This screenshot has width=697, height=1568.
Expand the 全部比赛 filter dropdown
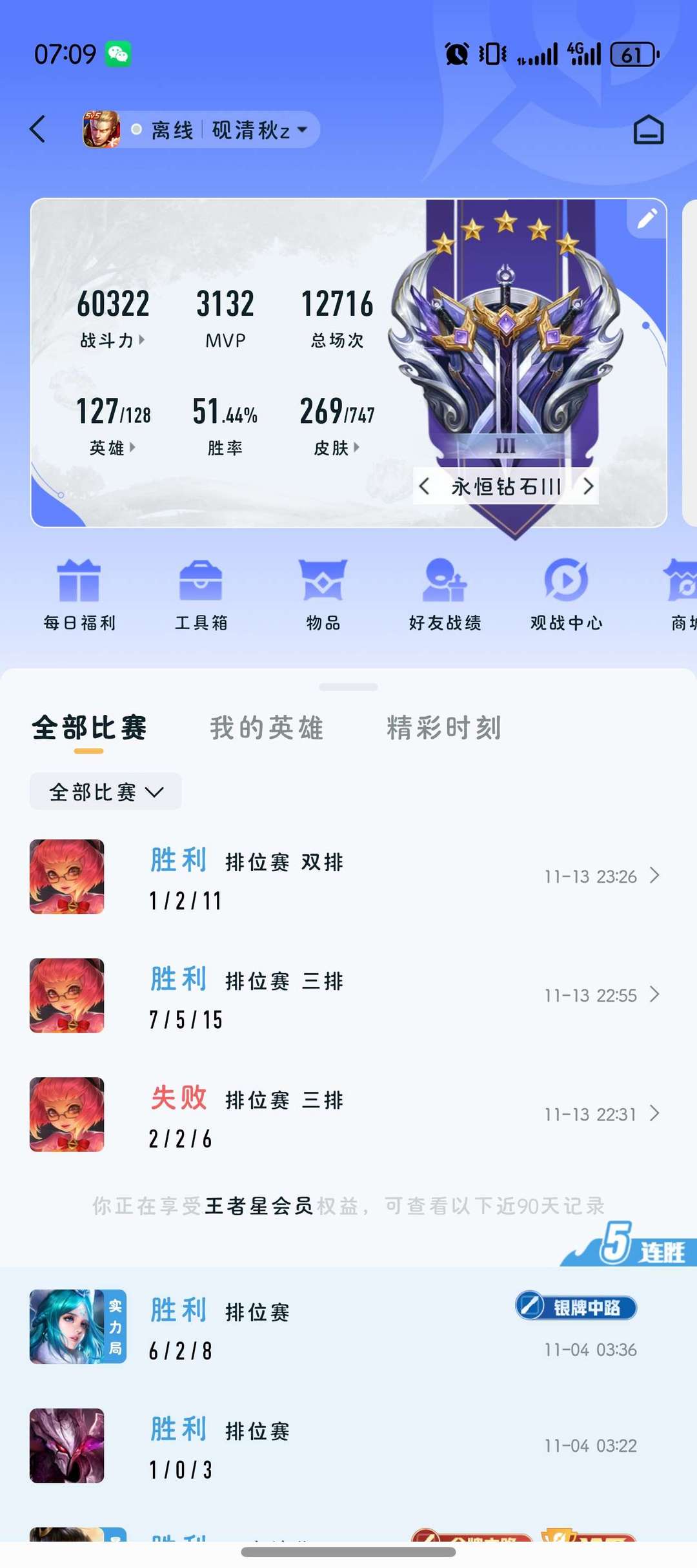click(106, 791)
